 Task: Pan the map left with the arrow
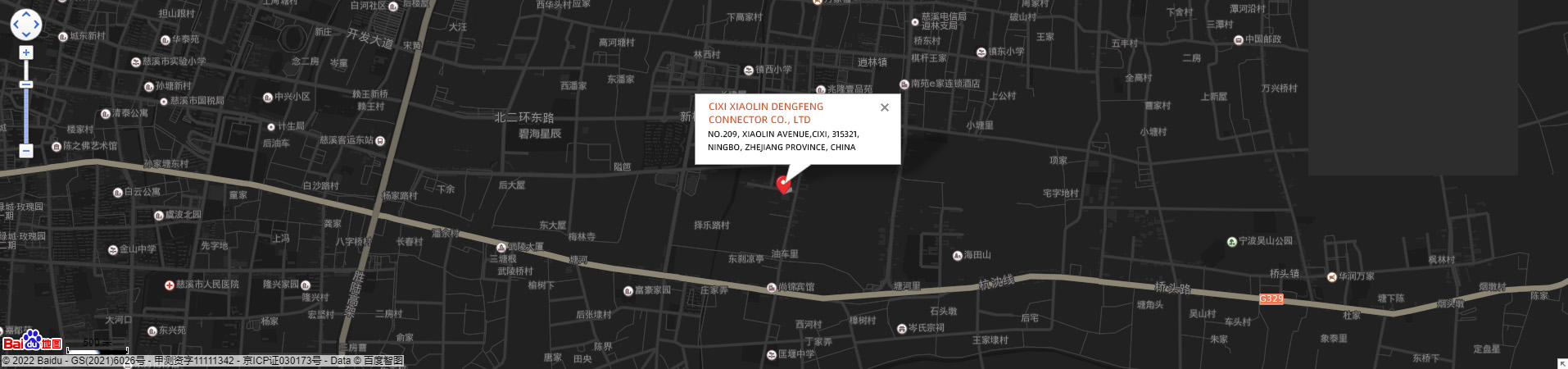pos(16,25)
